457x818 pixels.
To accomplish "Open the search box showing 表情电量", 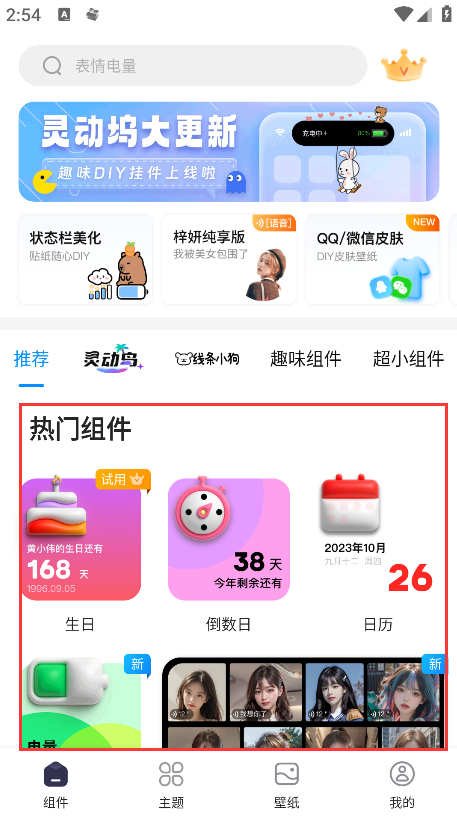I will tap(193, 66).
